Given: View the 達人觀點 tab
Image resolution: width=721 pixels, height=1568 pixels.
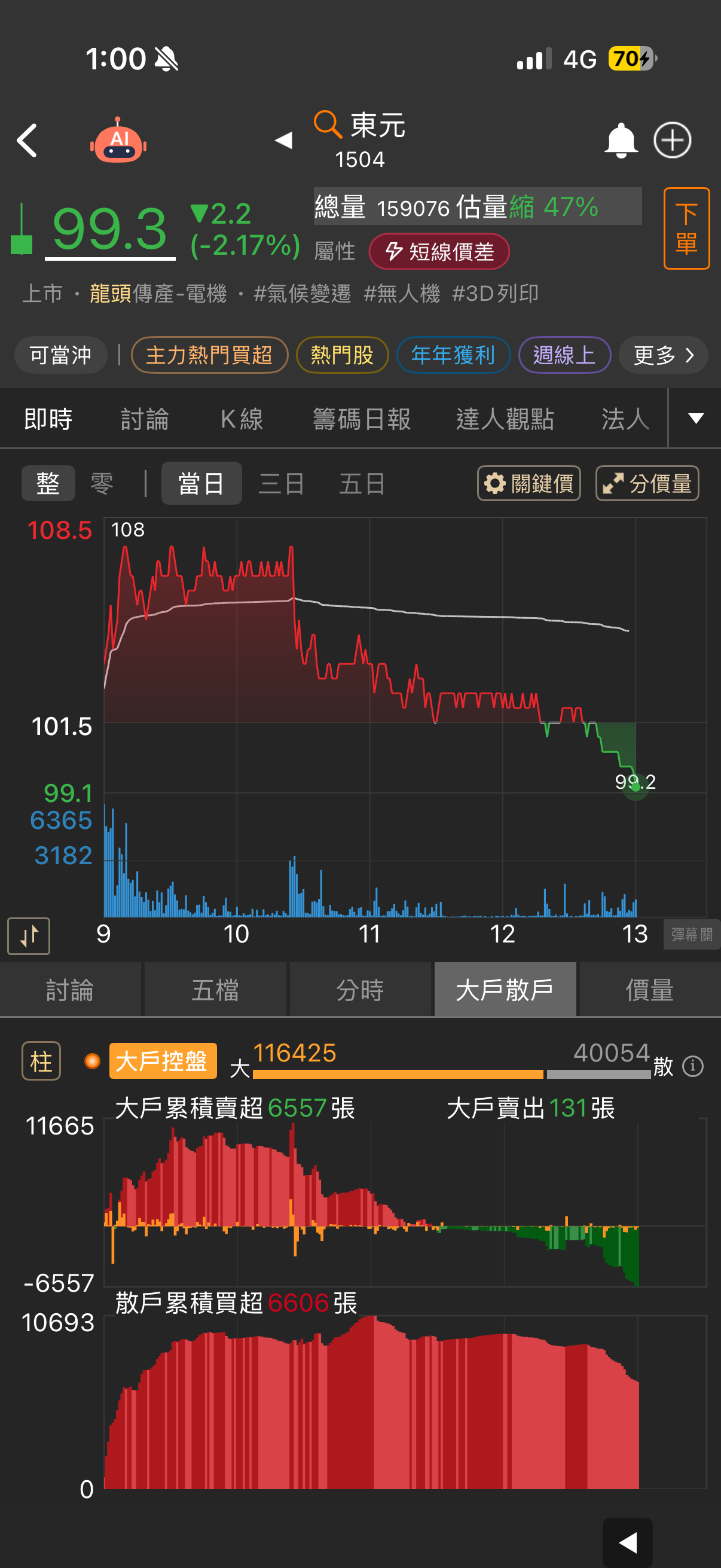Looking at the screenshot, I should [x=505, y=419].
